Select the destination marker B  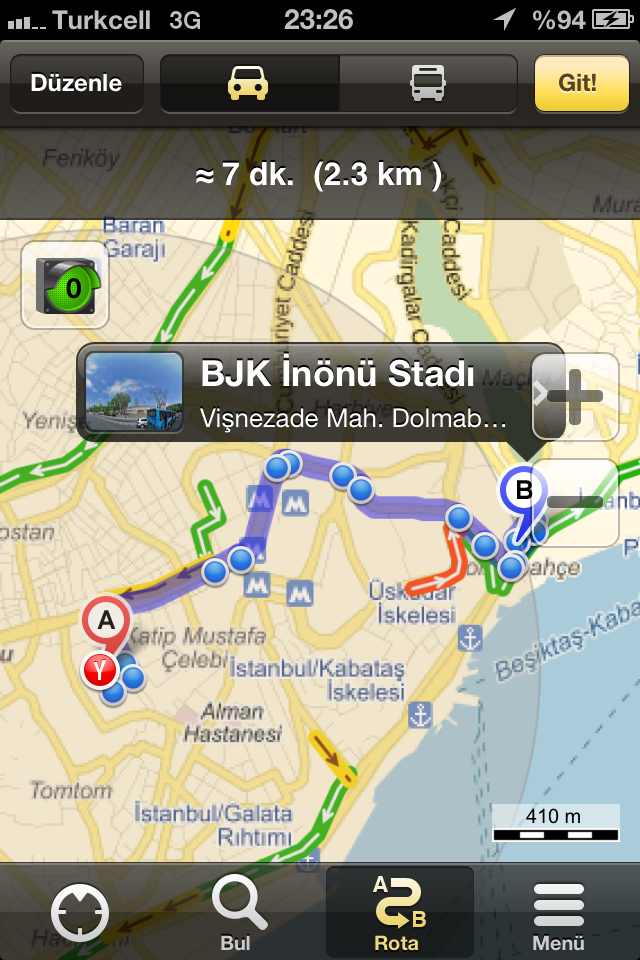(522, 493)
